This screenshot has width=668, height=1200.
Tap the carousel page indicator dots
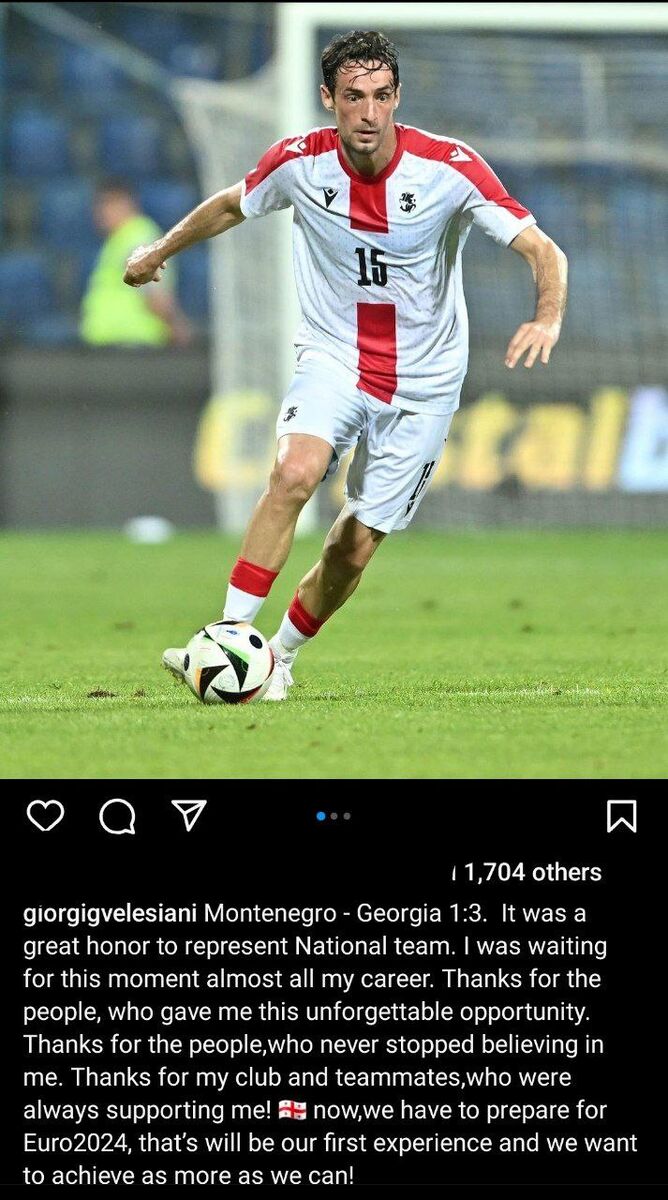click(x=333, y=816)
